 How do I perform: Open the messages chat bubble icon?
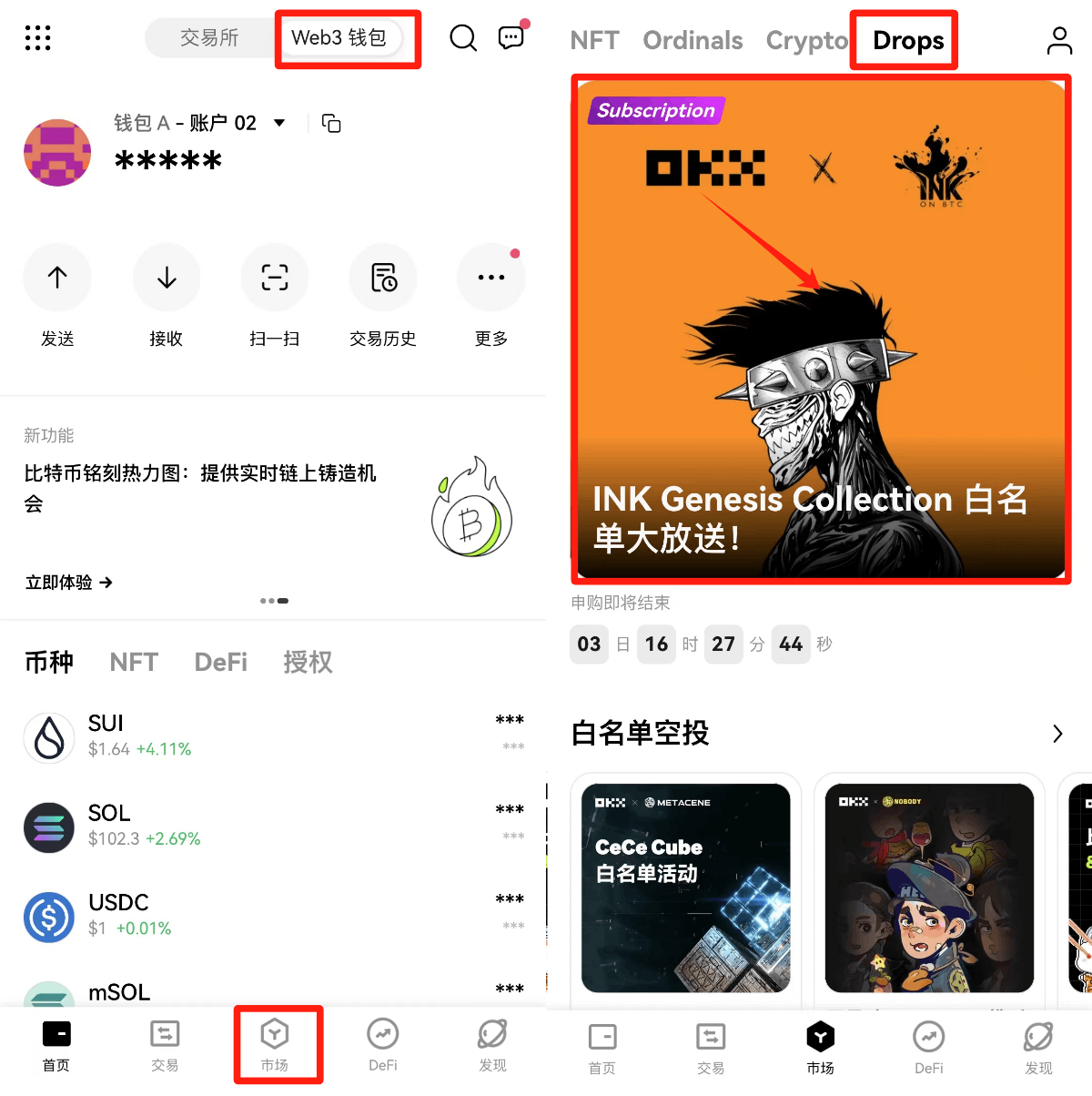511,38
